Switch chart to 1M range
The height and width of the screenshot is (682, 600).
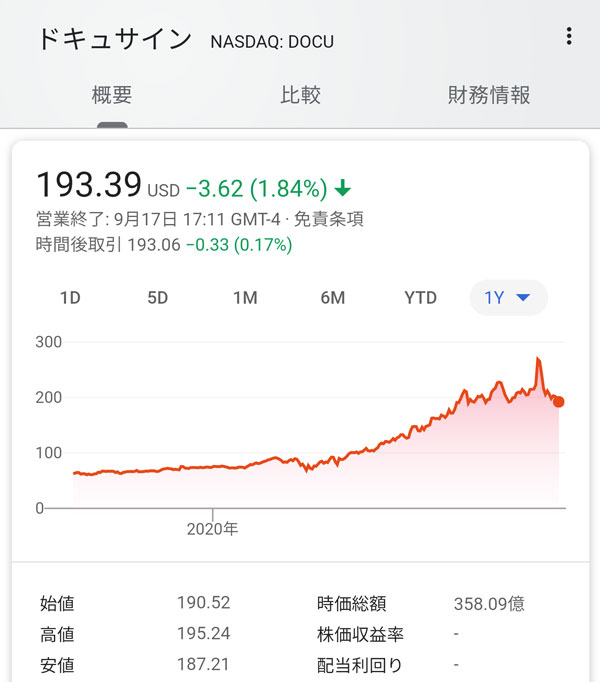245,298
